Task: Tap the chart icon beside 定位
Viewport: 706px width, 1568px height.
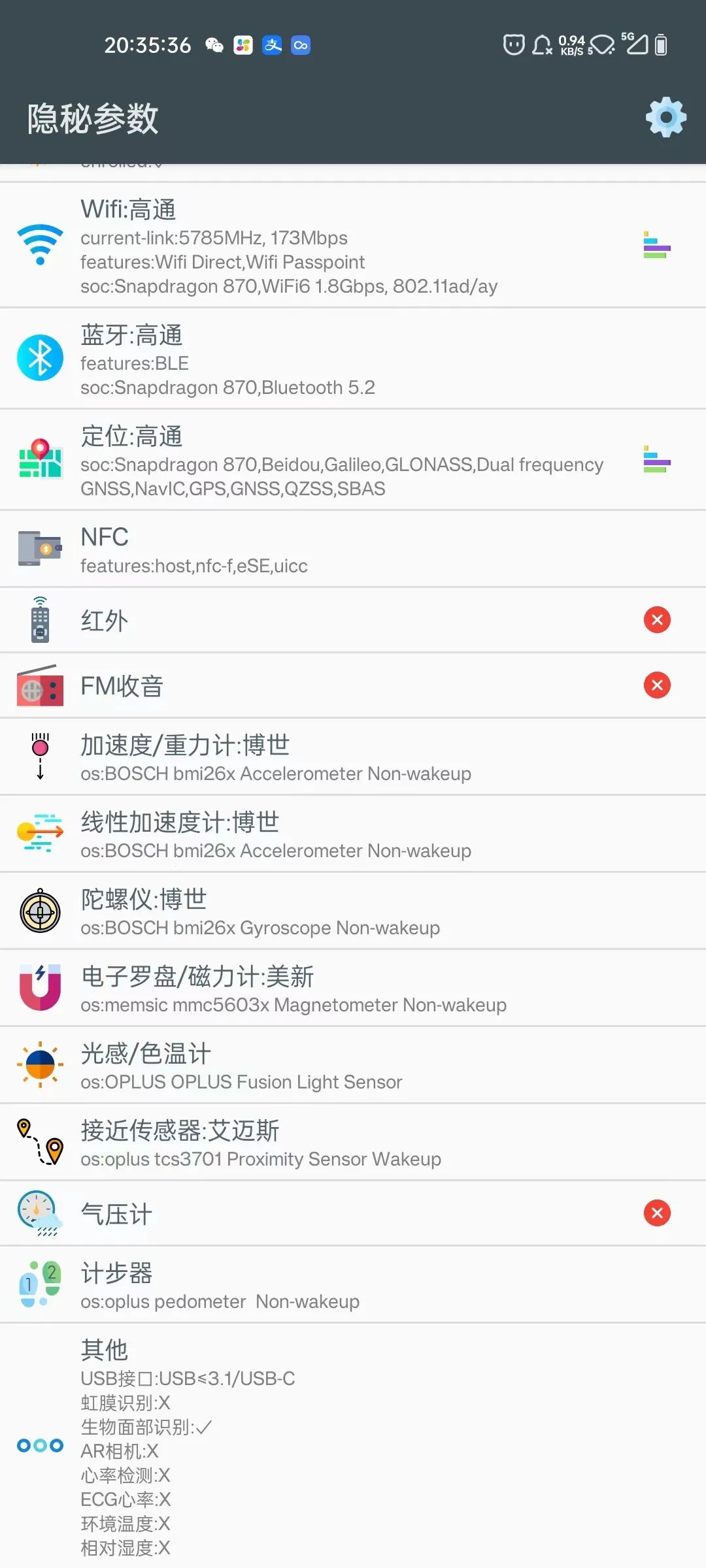Action: (x=657, y=459)
